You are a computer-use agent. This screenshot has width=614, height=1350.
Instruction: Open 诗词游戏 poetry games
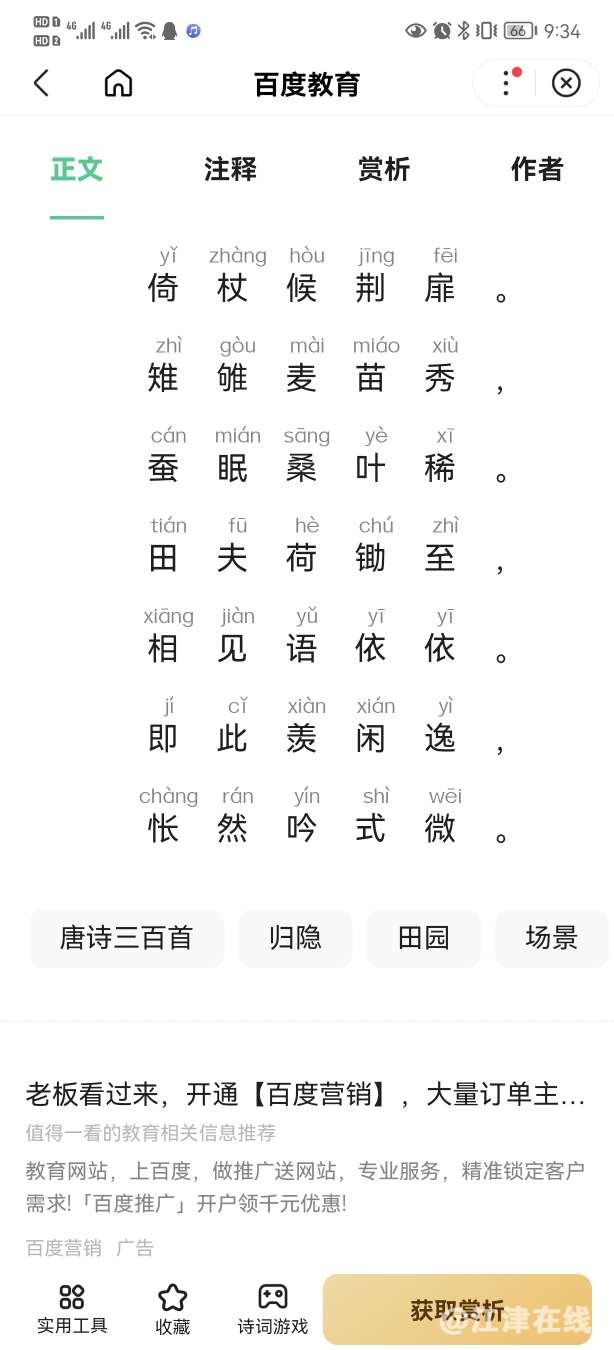pyautogui.click(x=272, y=1309)
